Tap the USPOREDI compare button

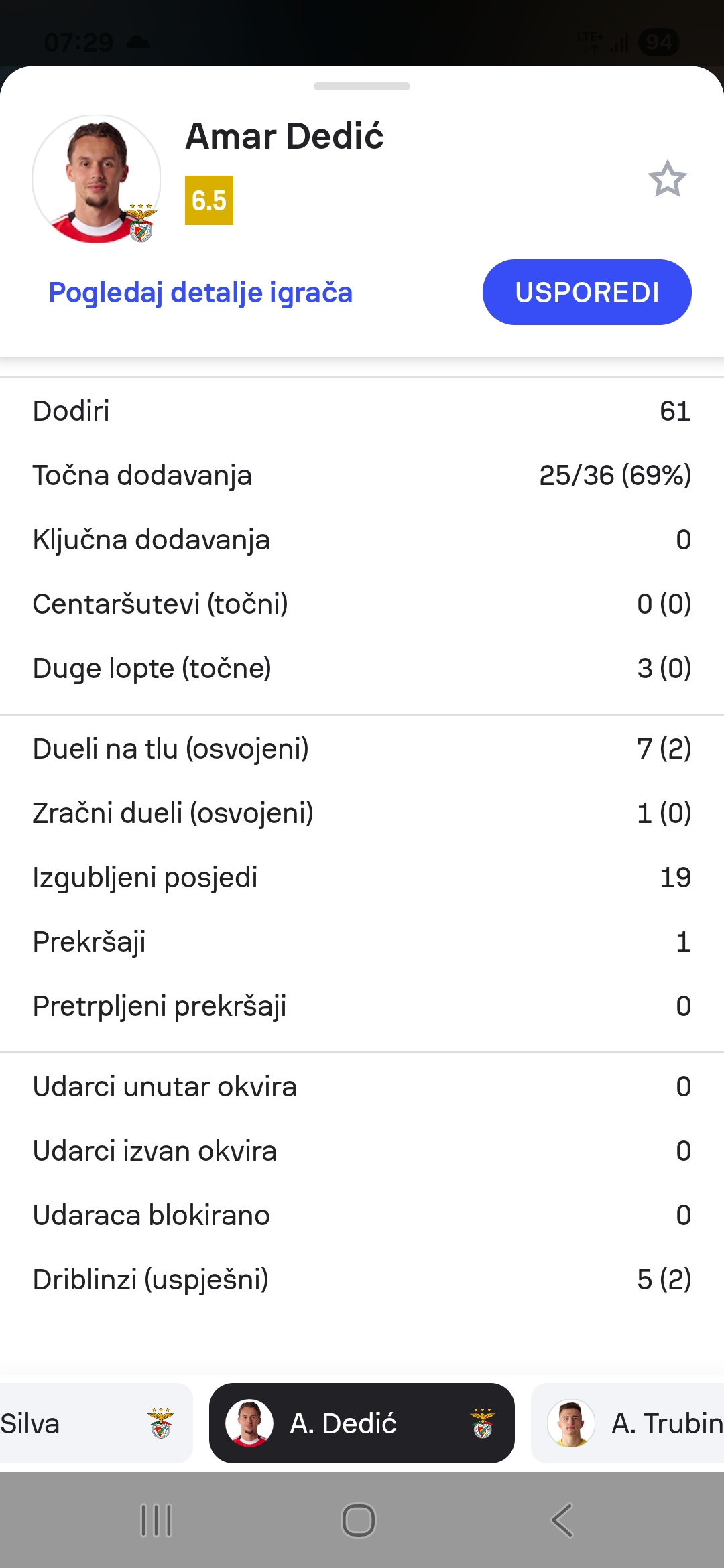click(x=587, y=292)
